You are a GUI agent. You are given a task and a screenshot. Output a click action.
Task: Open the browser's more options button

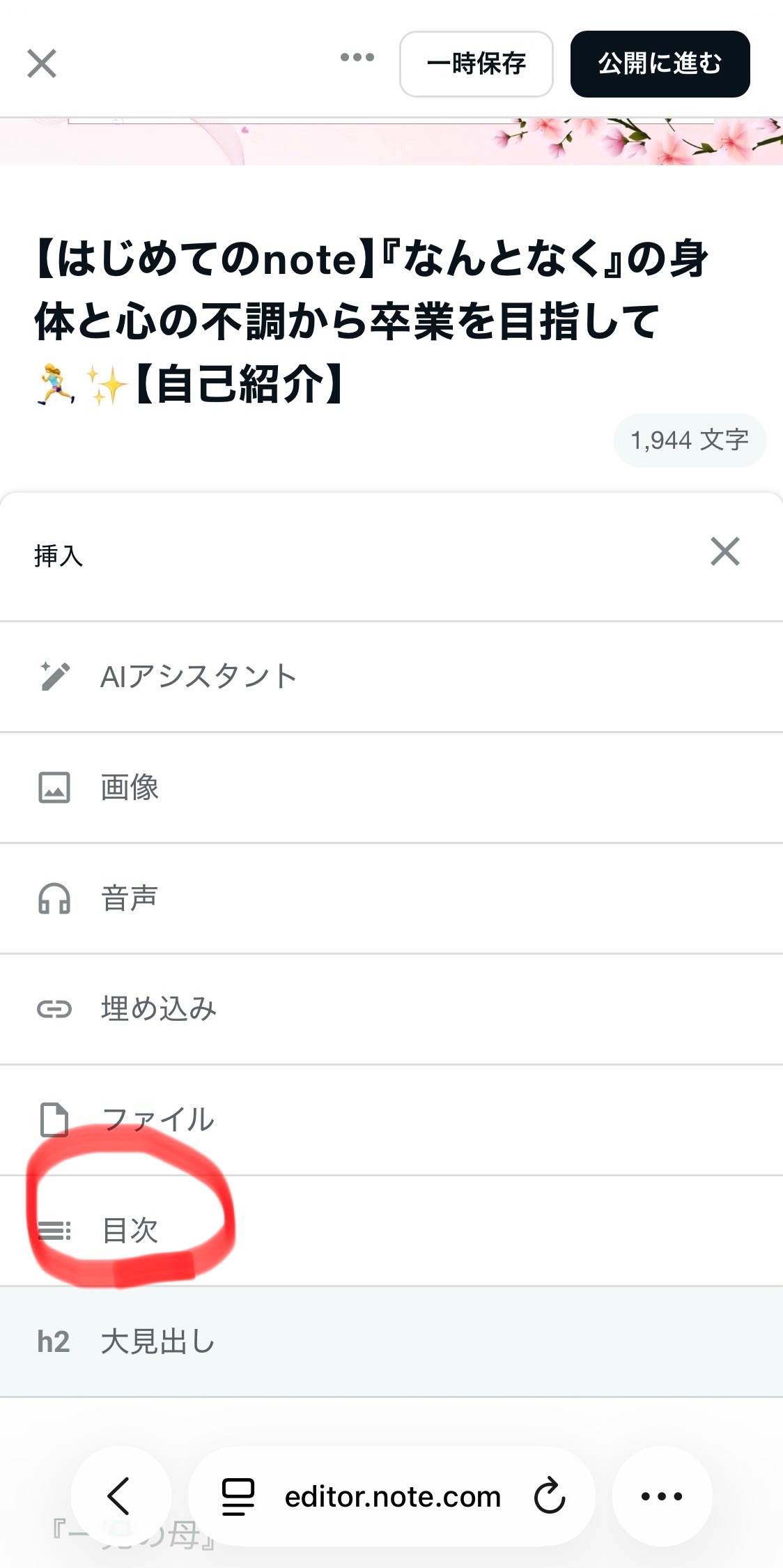(662, 1496)
